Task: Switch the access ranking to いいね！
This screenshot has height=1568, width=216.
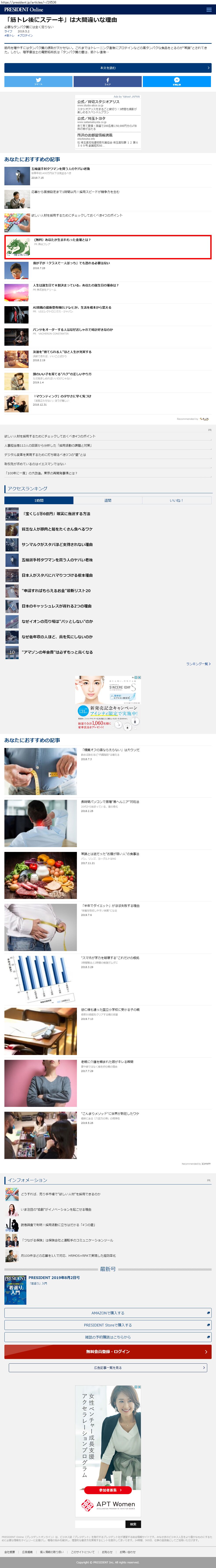Action: 176,500
